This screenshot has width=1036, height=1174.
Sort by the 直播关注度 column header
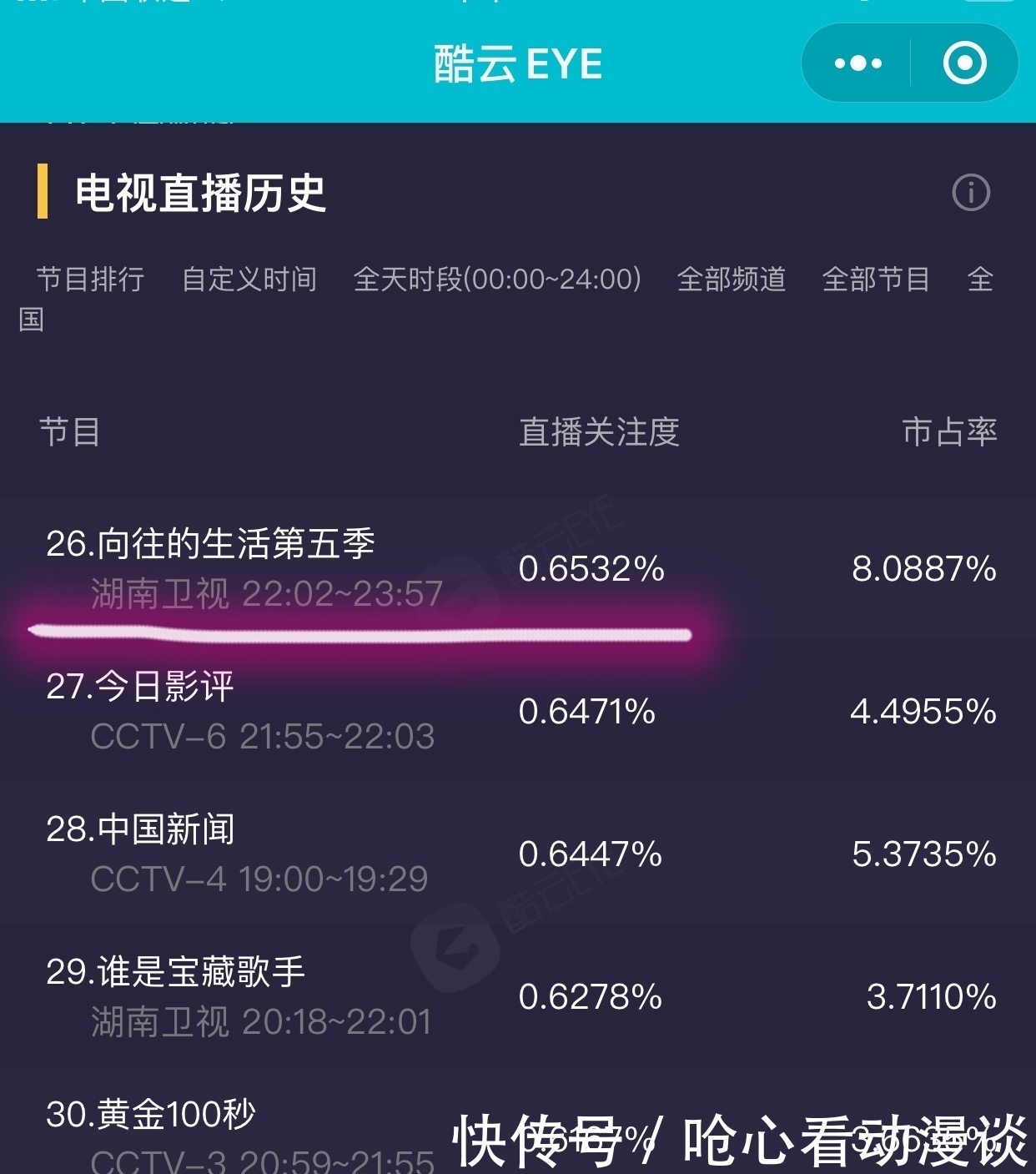[599, 433]
